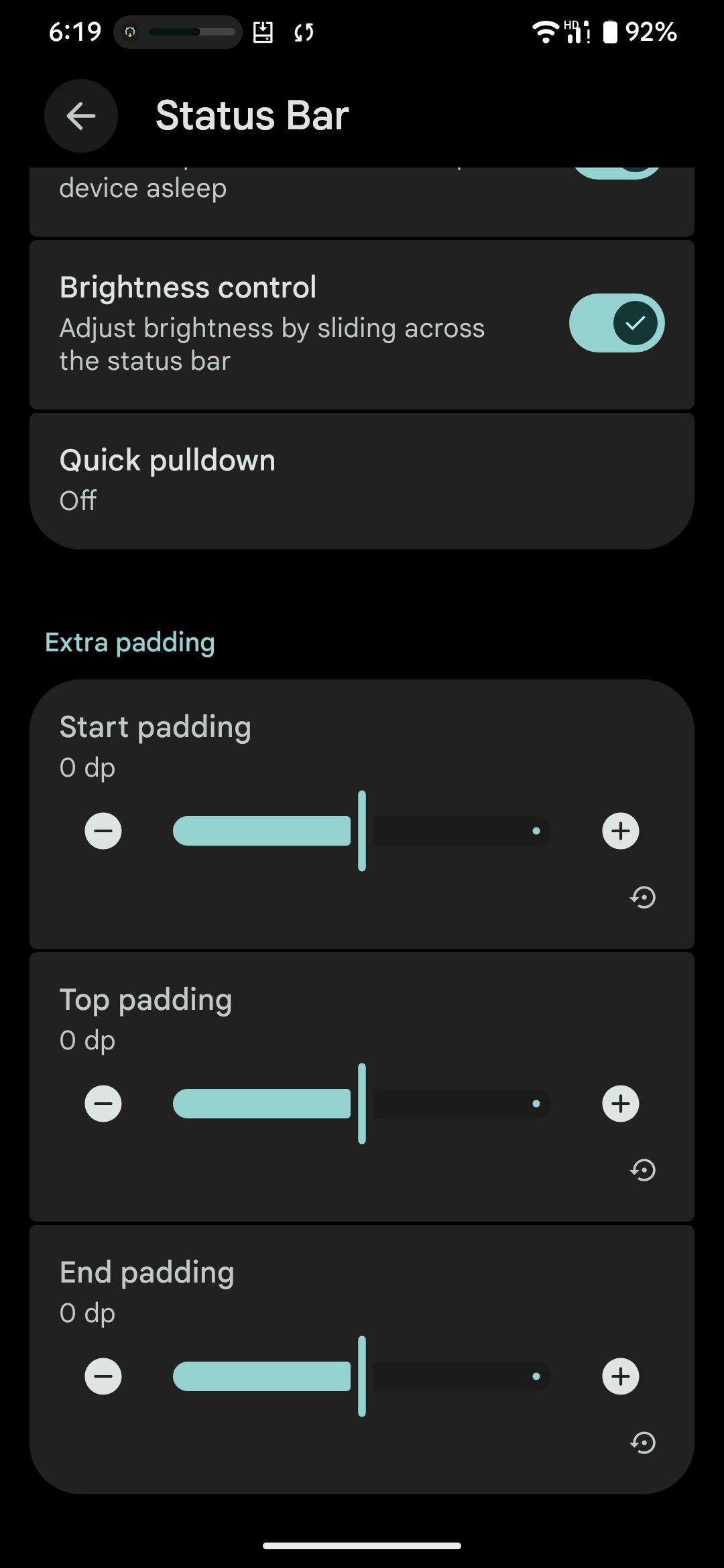The image size is (724, 1568).
Task: Go back from Status Bar settings
Action: pos(81,116)
